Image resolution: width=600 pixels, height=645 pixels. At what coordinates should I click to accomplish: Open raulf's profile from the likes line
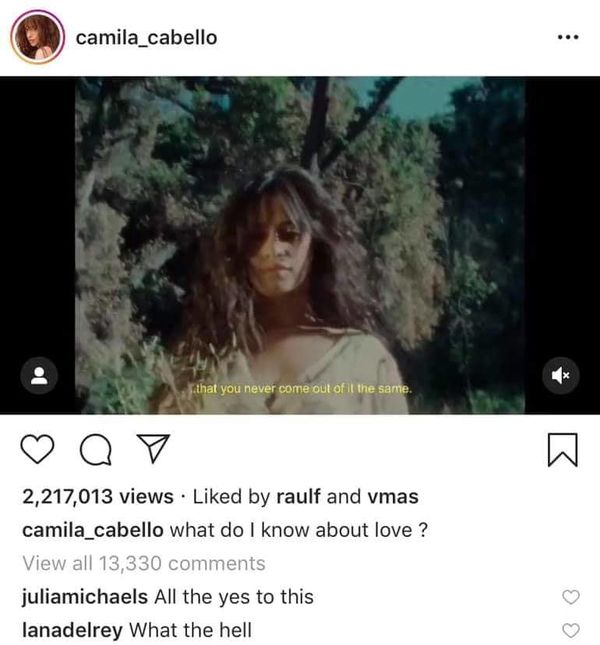click(x=299, y=497)
